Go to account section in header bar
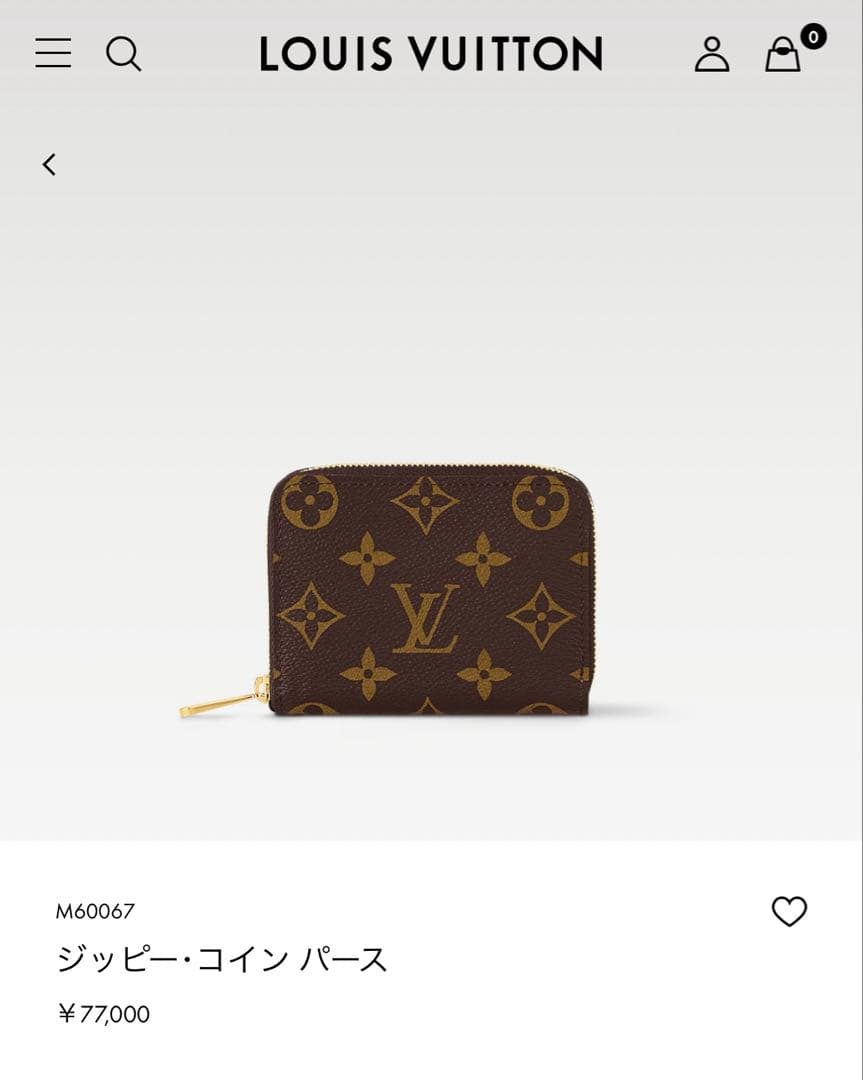Screen dimensions: 863x1080 (713, 57)
